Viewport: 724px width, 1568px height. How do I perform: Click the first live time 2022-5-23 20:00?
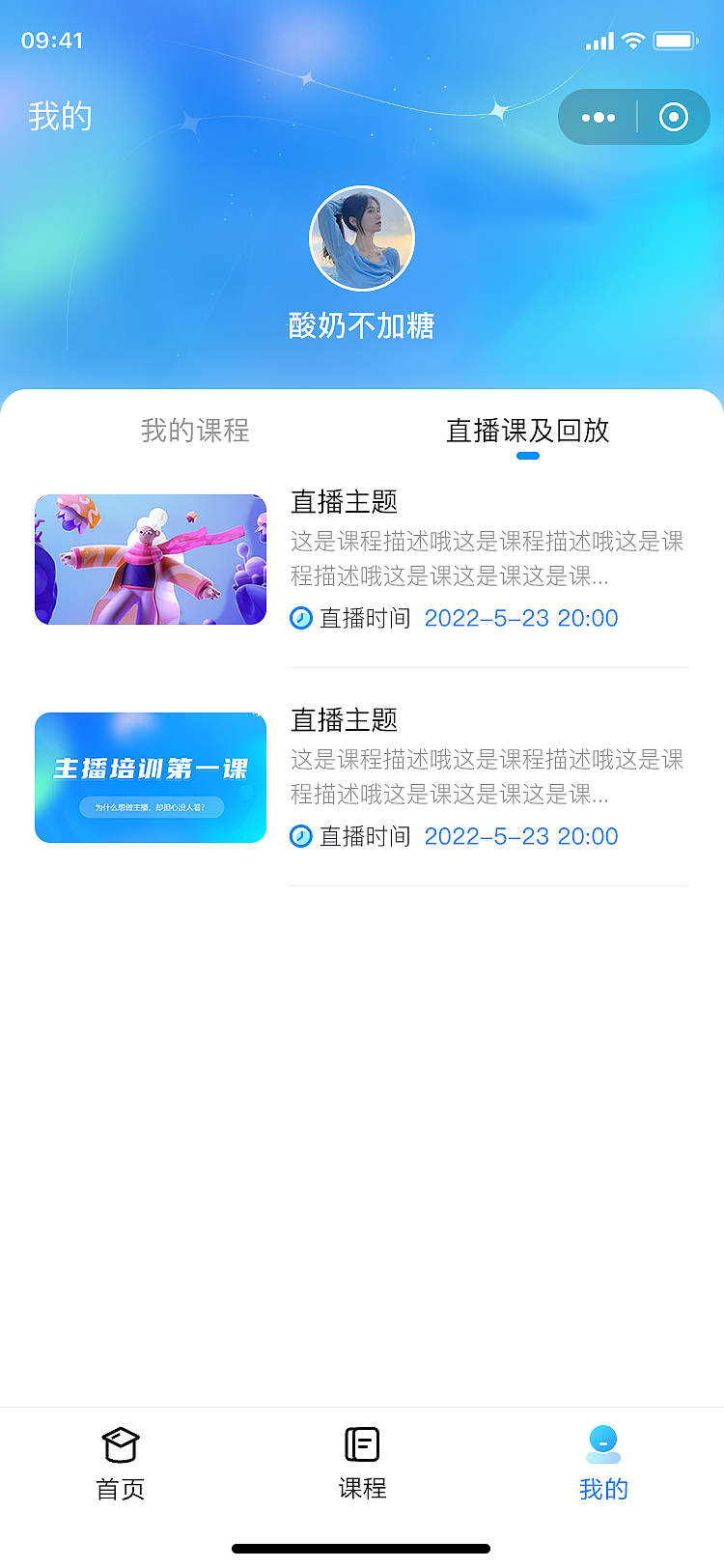point(520,618)
